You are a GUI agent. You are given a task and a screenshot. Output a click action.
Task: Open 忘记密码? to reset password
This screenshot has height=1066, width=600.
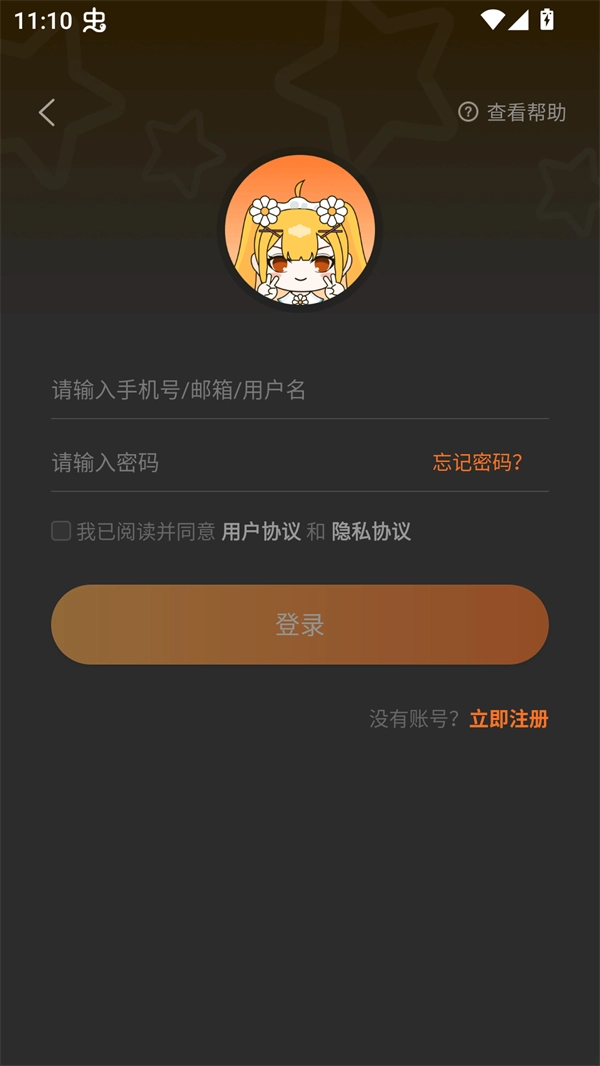point(477,462)
